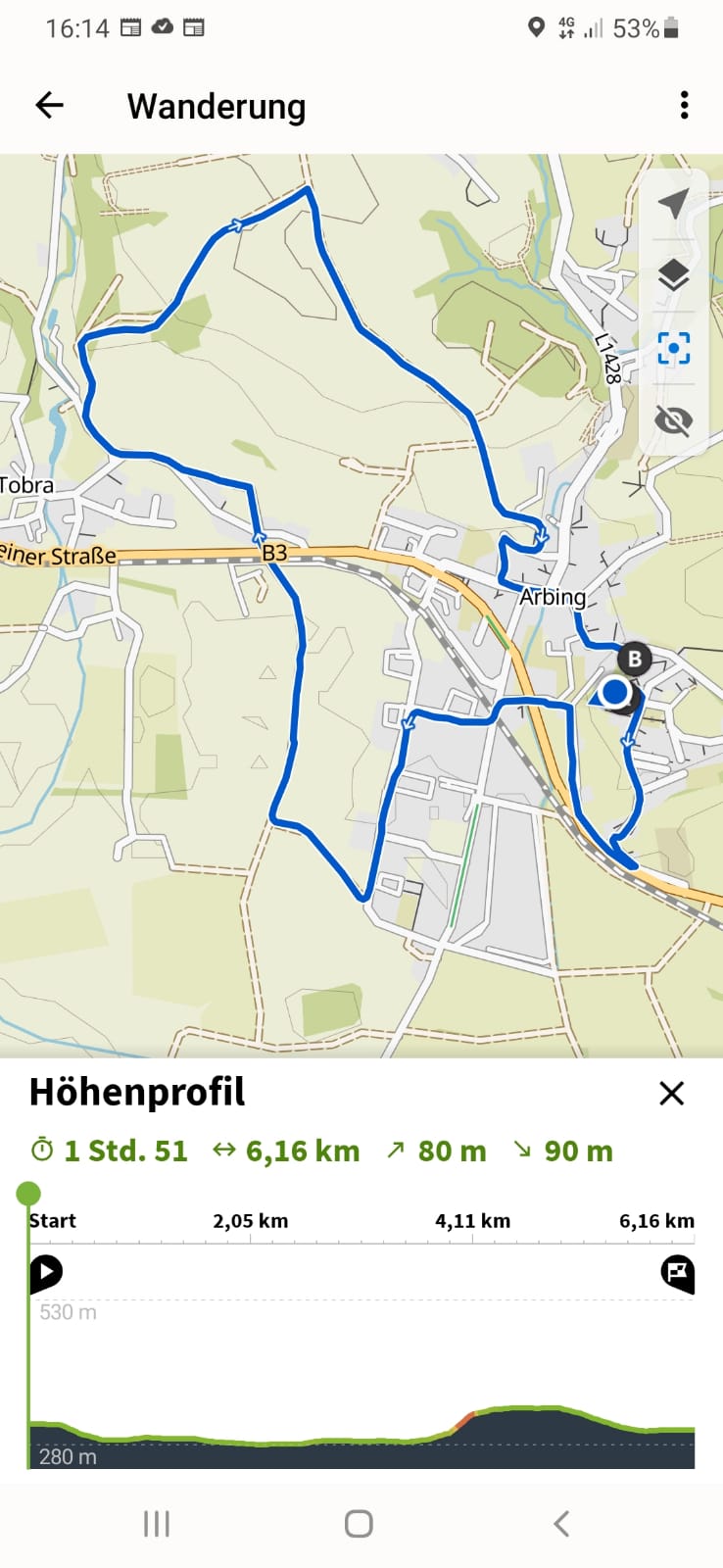The image size is (723, 1568).
Task: Toggle route visibility with the eye icon
Action: pos(673,421)
